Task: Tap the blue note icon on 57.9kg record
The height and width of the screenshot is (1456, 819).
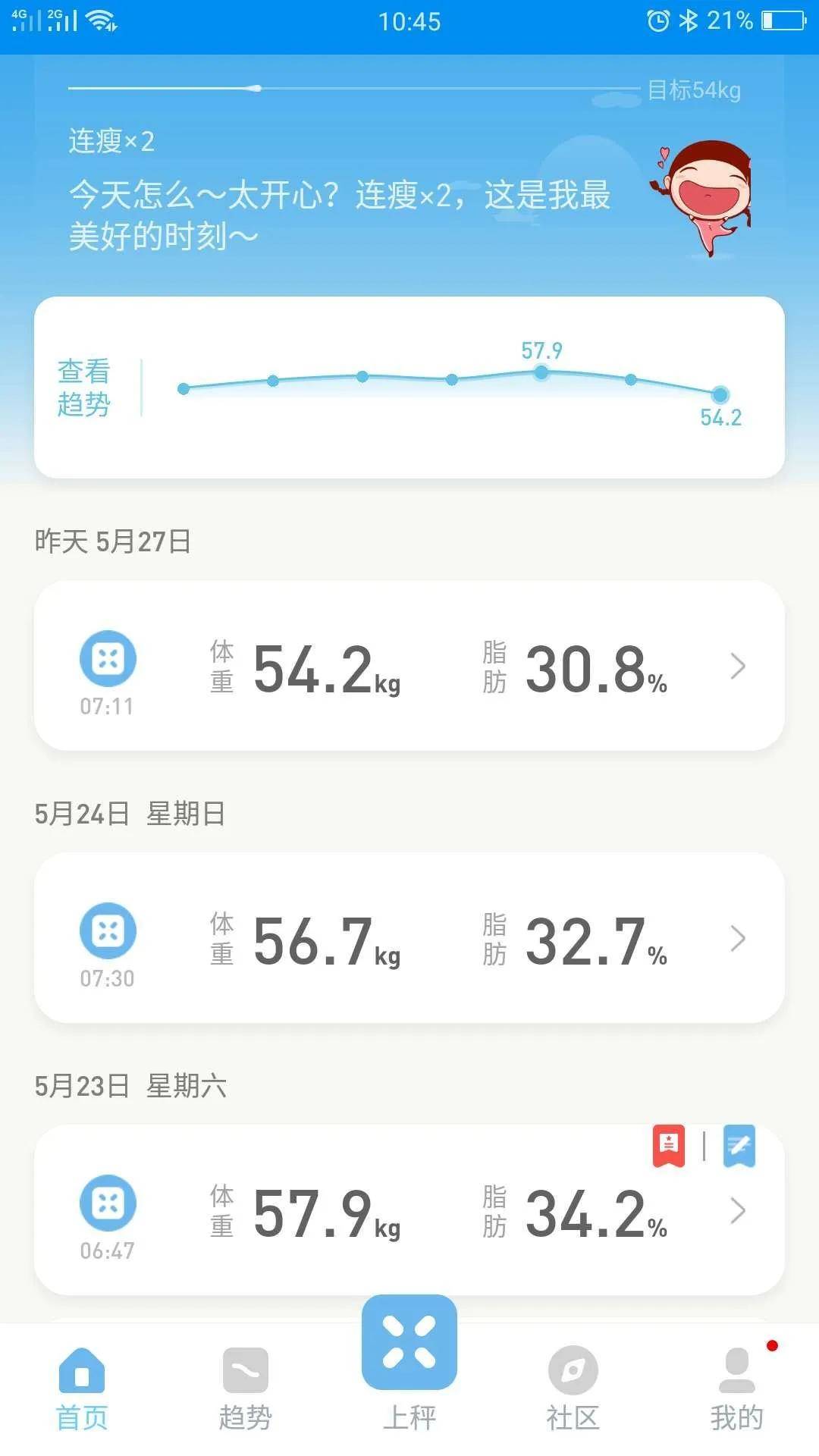Action: pos(739,1145)
